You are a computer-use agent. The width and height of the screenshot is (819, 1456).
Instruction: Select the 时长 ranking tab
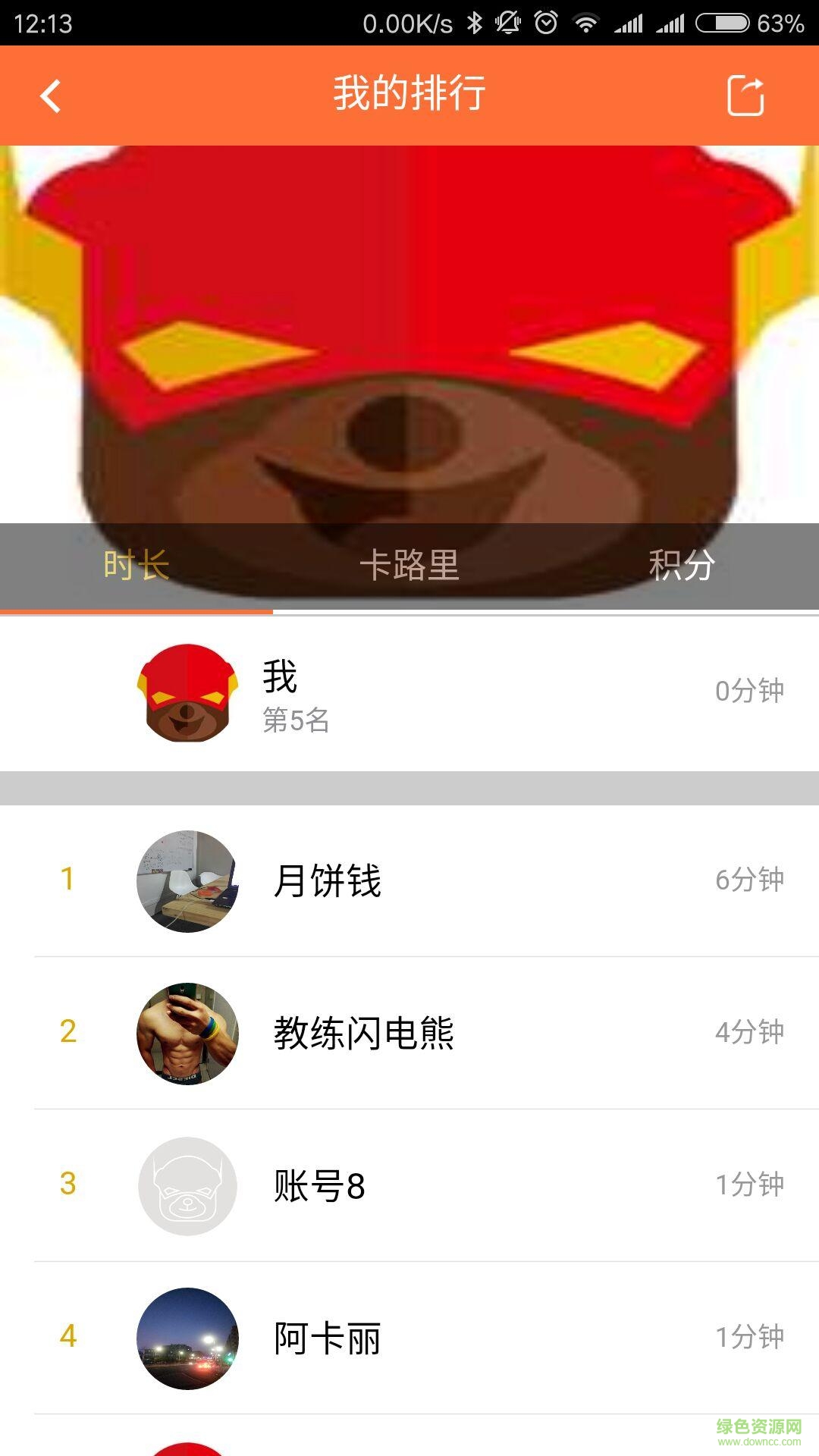[135, 565]
